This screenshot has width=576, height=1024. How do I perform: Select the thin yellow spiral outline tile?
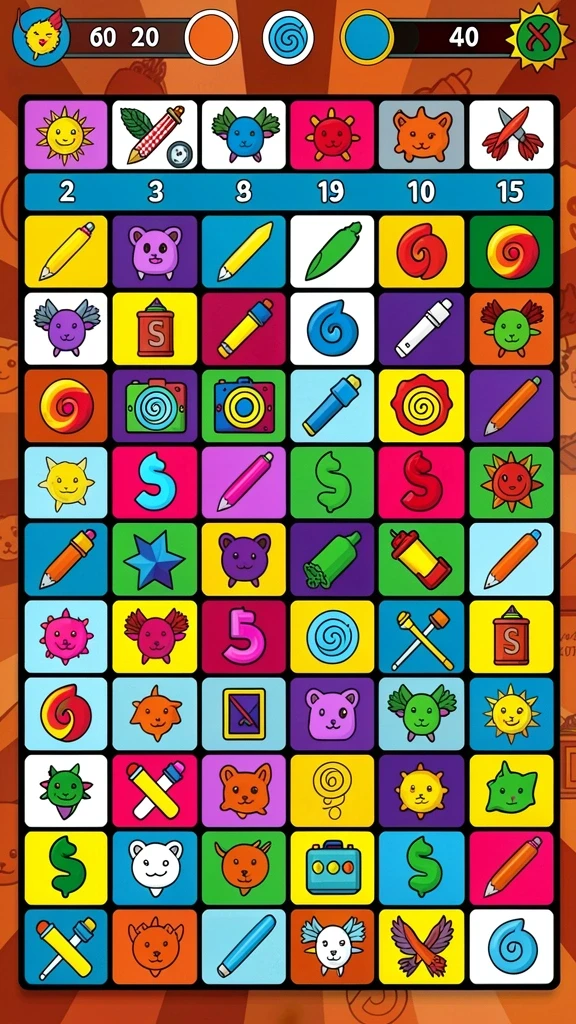point(332,790)
